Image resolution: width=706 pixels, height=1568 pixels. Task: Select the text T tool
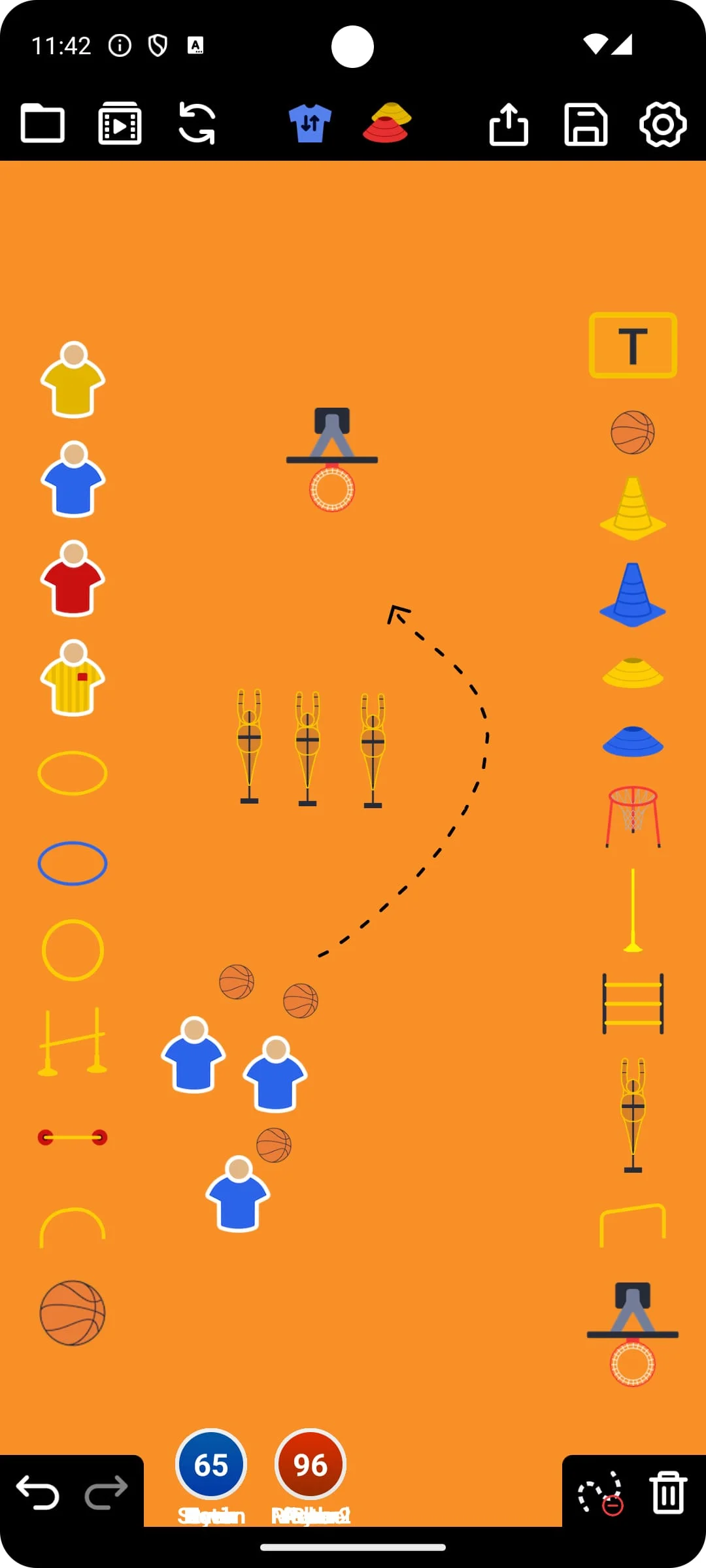[x=633, y=345]
